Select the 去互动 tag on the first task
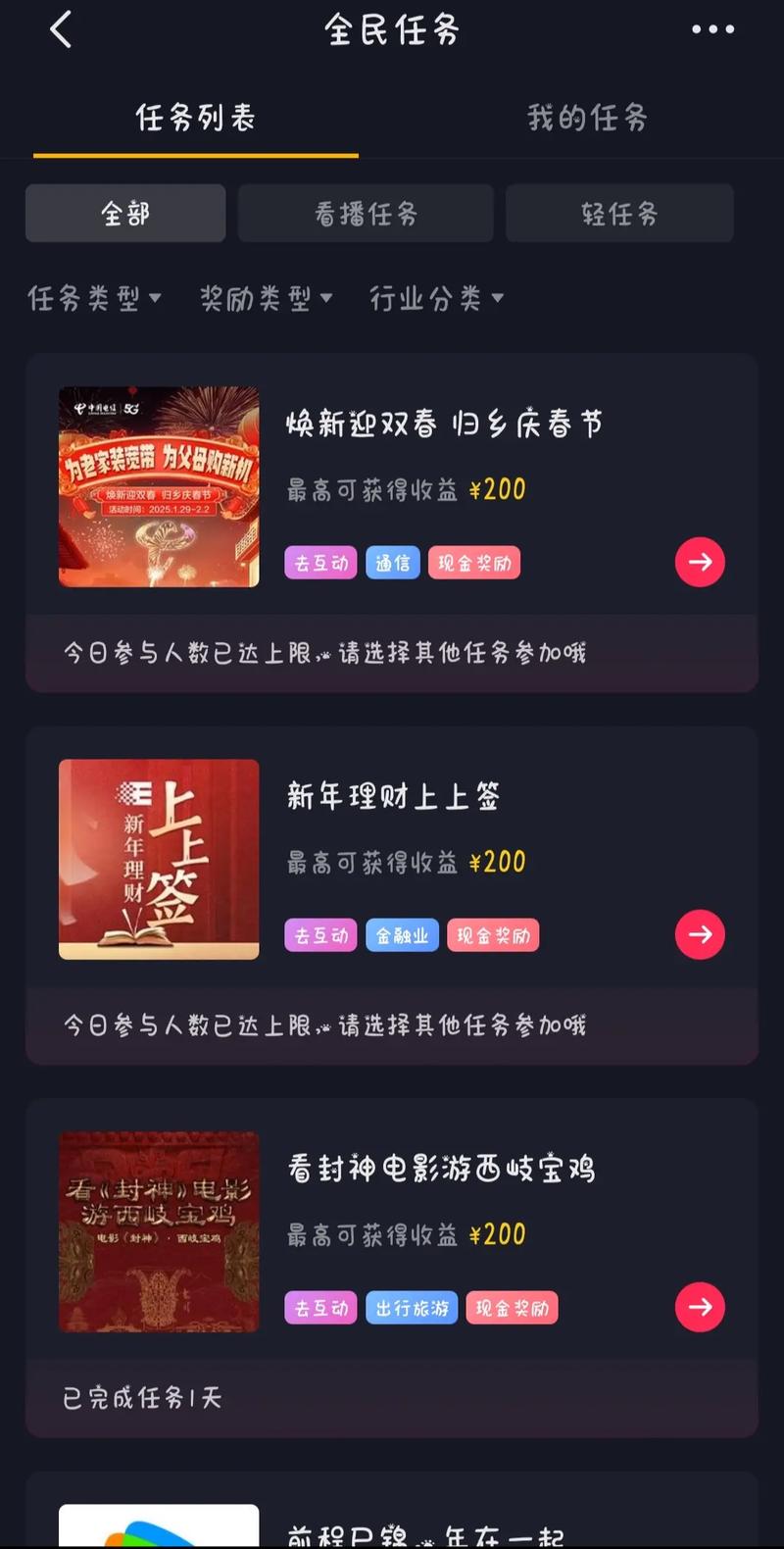 [320, 562]
